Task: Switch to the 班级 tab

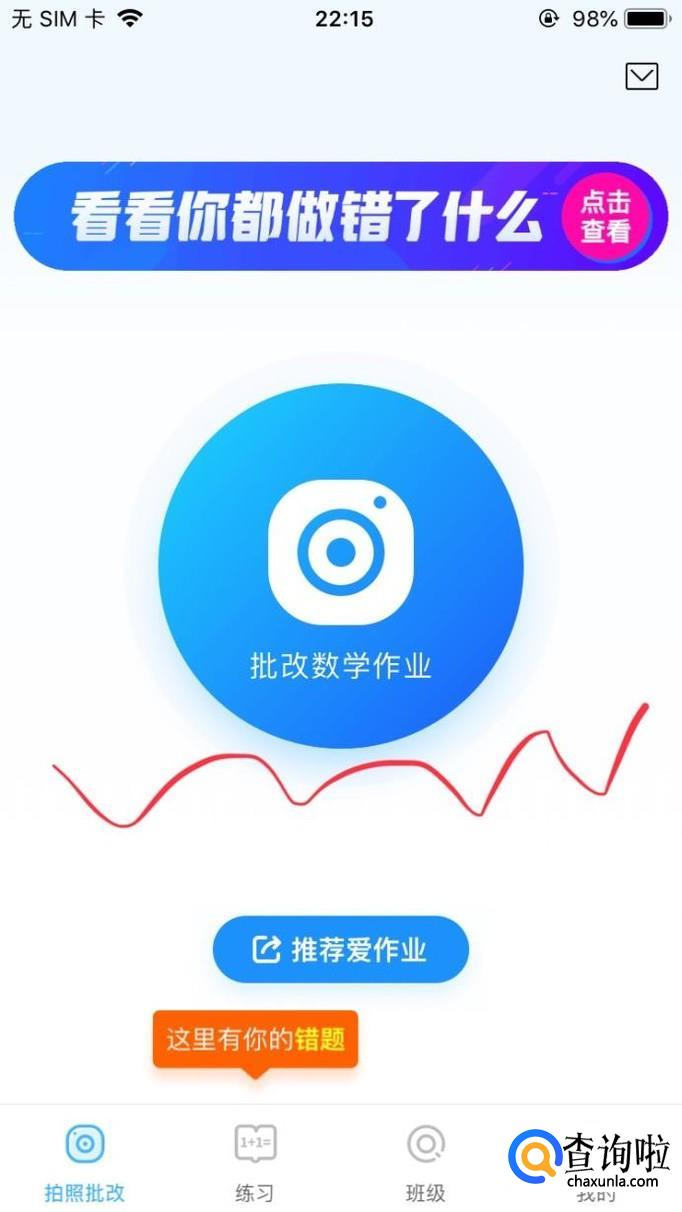Action: coord(425,1160)
